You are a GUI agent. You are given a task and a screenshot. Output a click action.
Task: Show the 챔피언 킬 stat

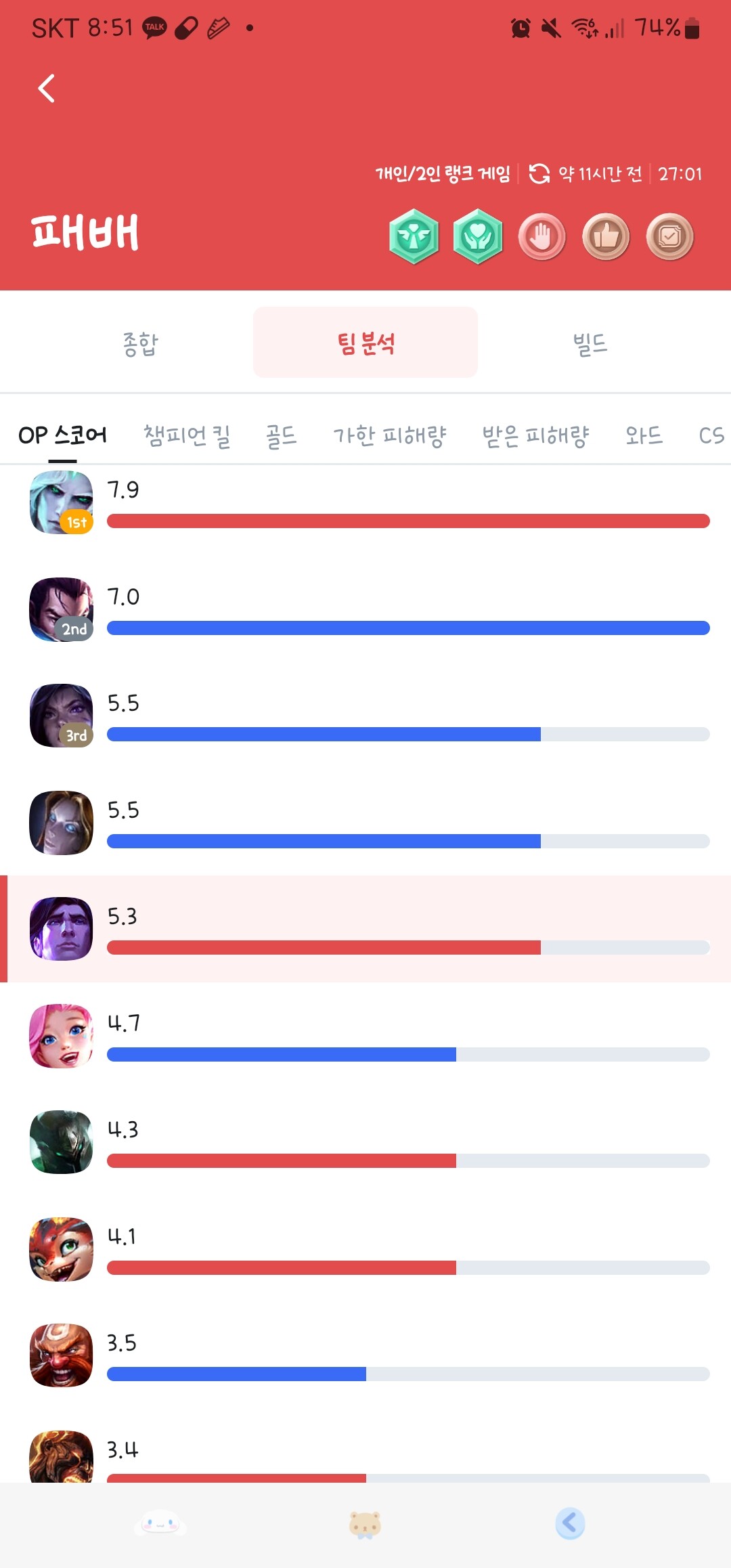click(x=187, y=435)
